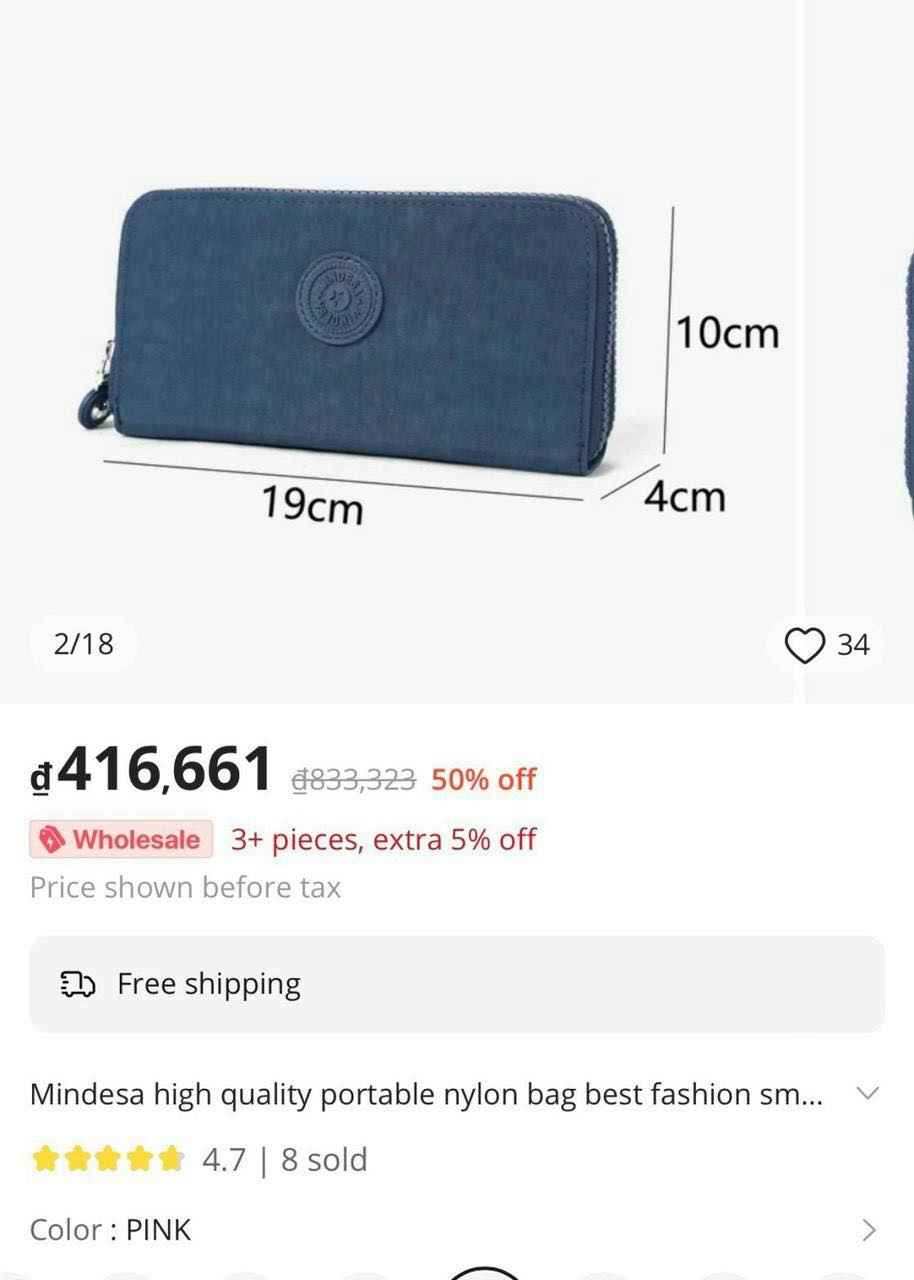914x1280 pixels.
Task: Open the Free shipping details
Action: coord(456,984)
